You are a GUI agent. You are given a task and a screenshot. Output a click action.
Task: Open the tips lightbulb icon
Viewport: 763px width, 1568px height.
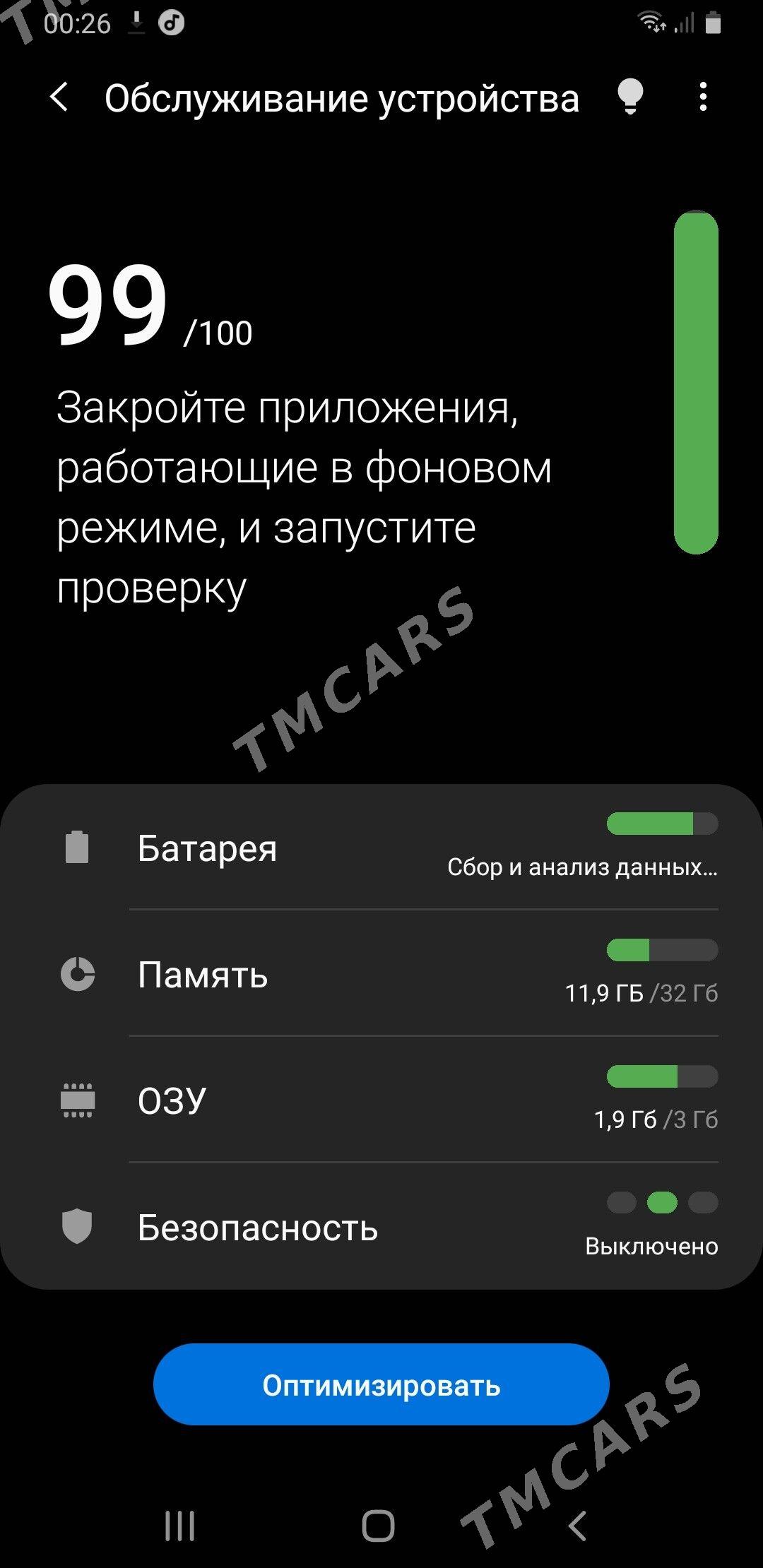(x=629, y=97)
